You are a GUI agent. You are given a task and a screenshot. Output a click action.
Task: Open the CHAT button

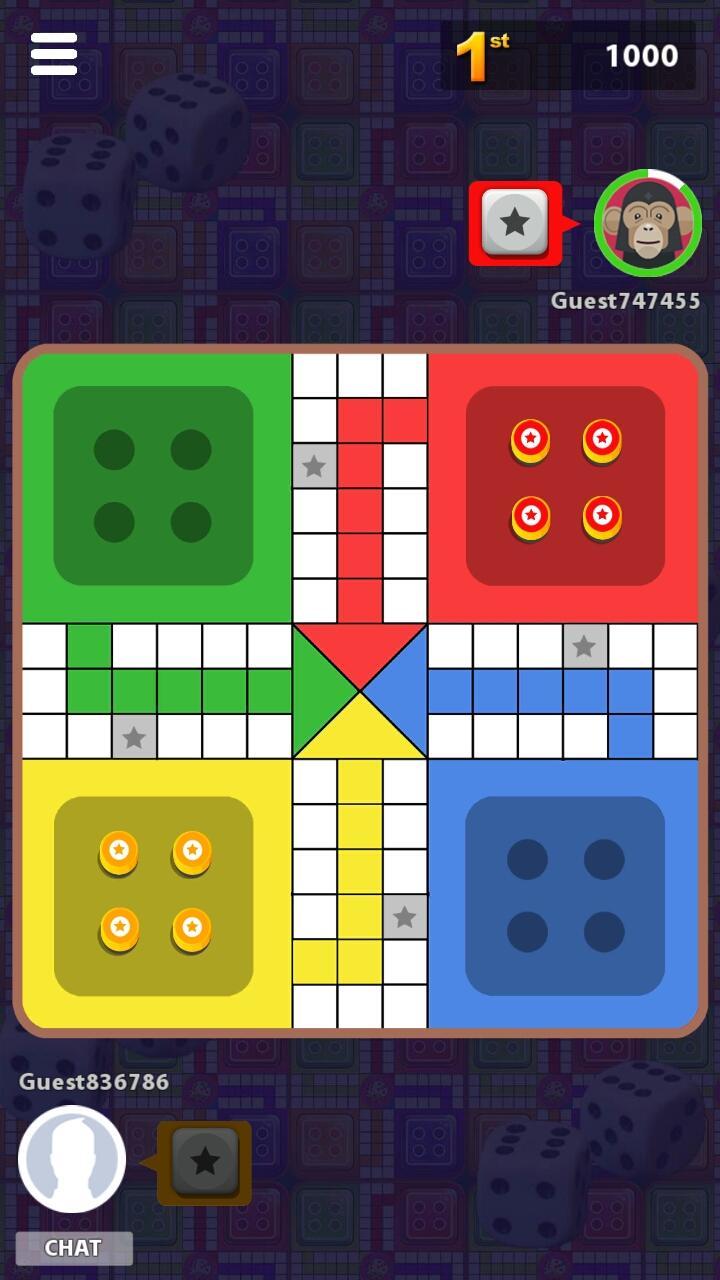tap(74, 1247)
